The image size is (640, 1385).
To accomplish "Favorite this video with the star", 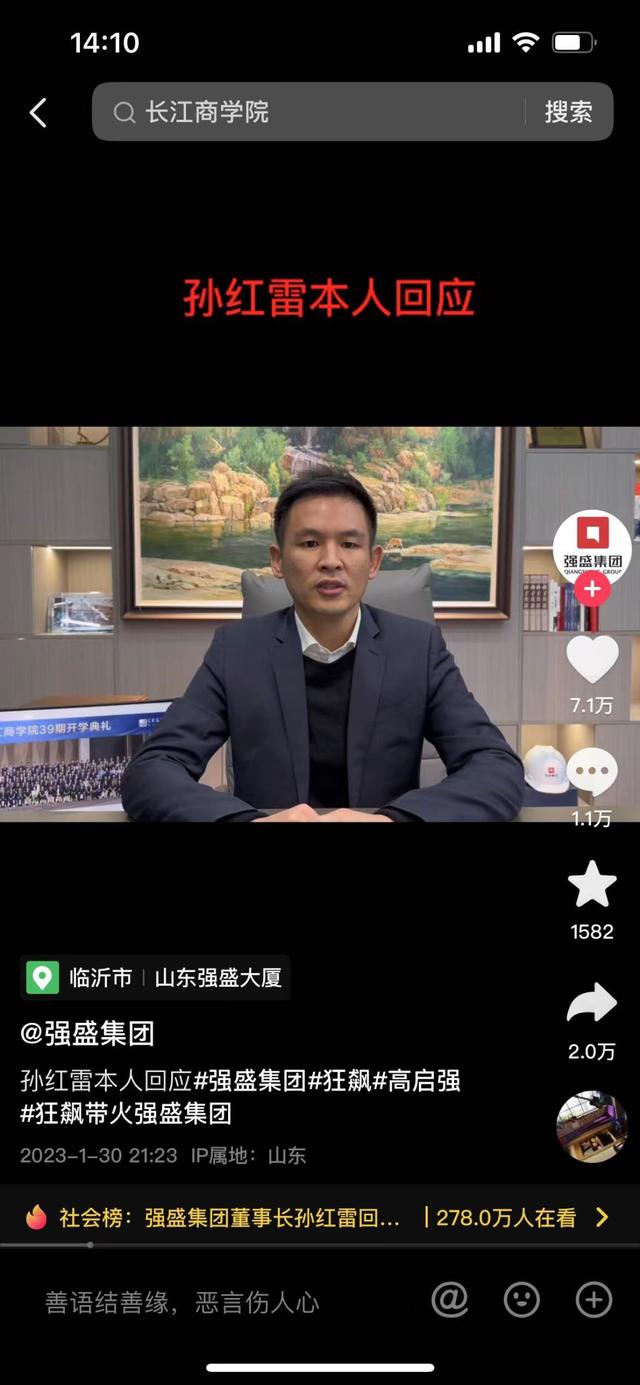I will tap(592, 884).
